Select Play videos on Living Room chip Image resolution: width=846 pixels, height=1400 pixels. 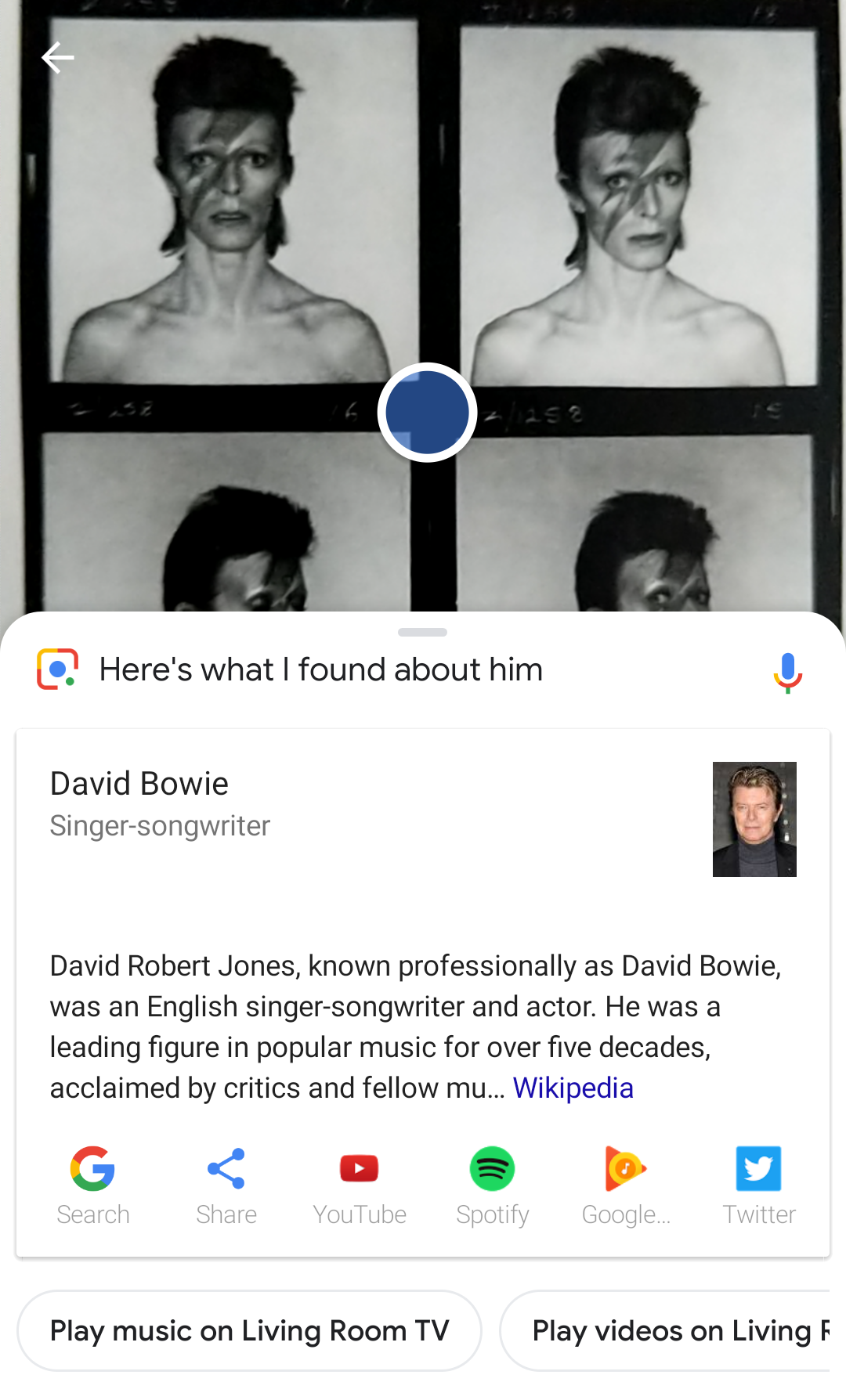click(x=672, y=1330)
